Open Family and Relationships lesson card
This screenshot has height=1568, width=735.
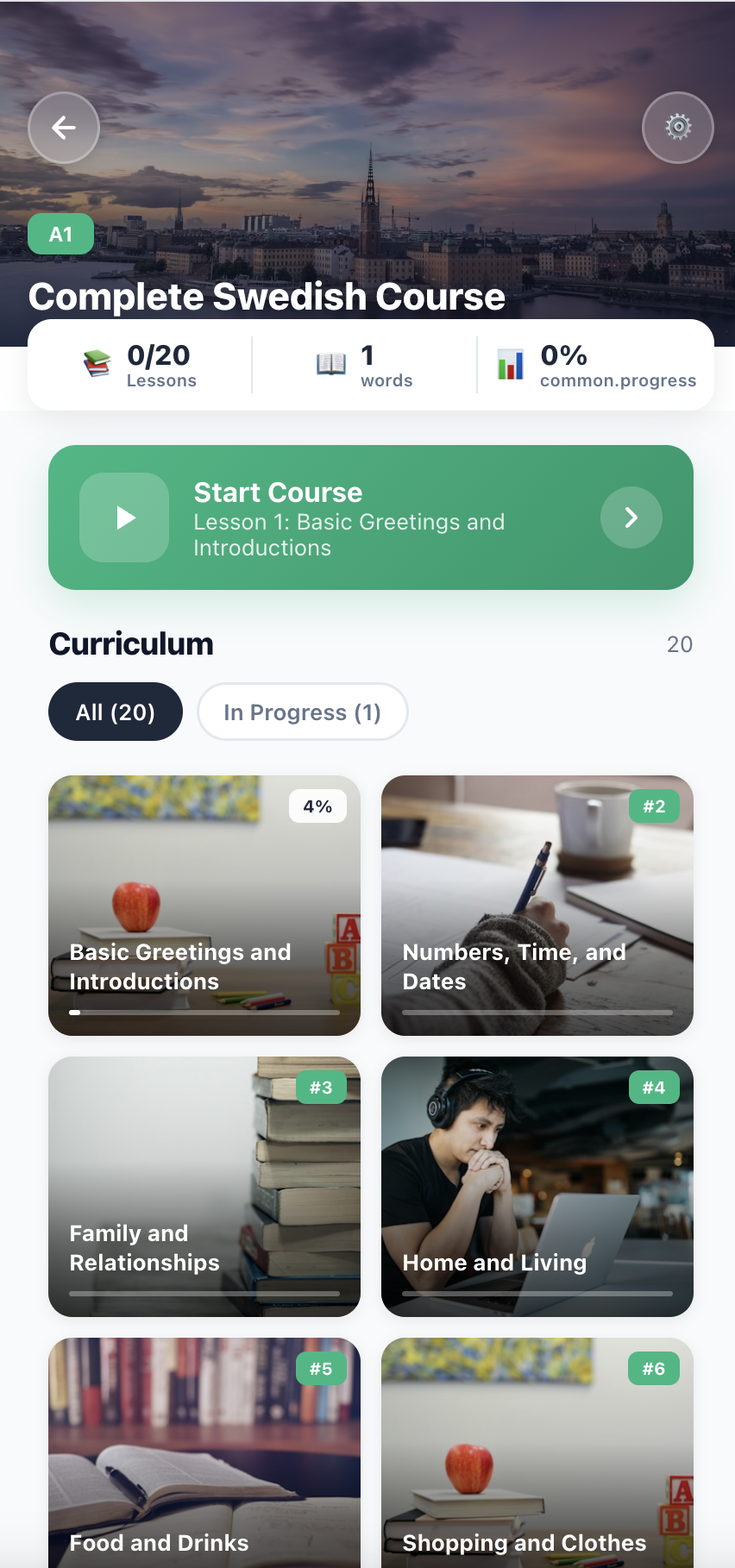(x=204, y=1187)
